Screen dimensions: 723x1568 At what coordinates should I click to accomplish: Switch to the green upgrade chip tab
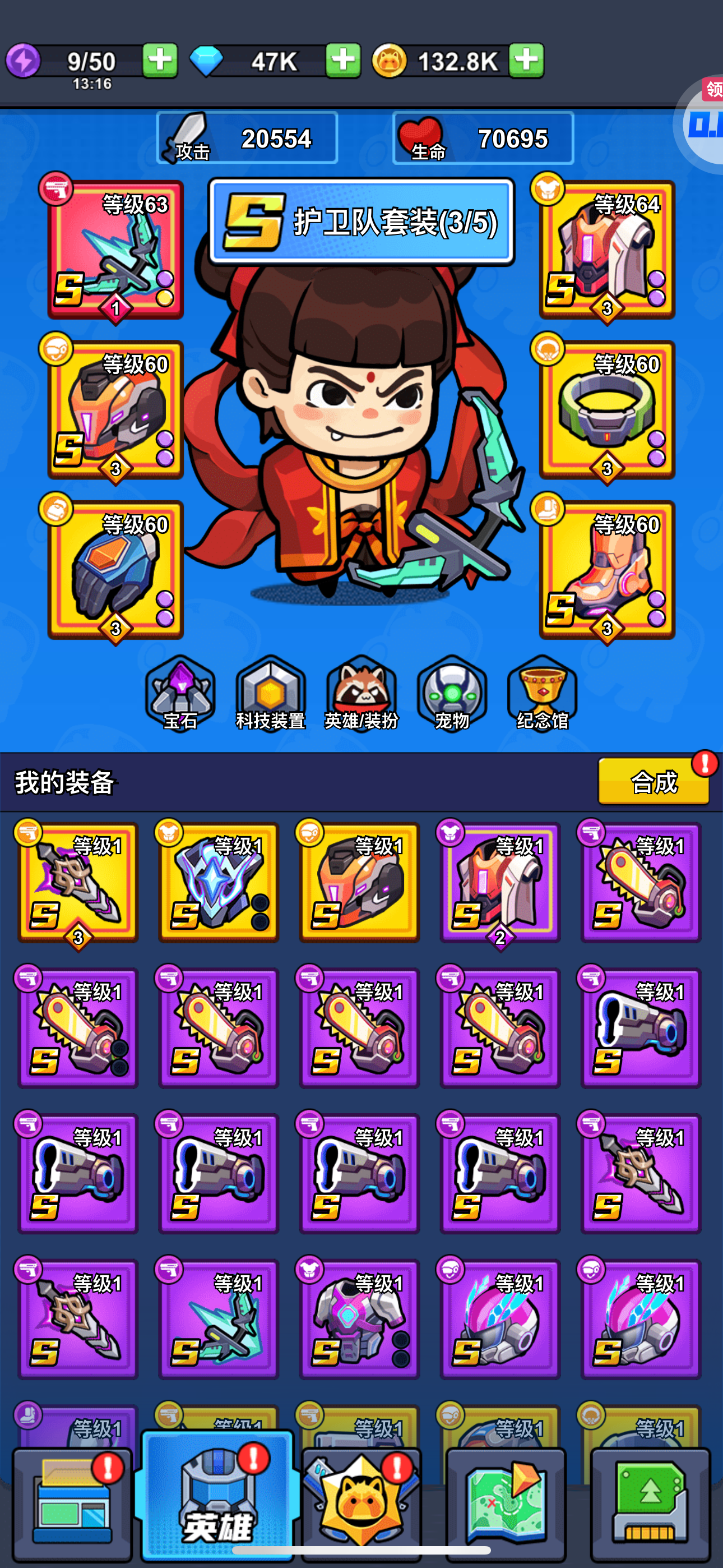coord(650,1505)
